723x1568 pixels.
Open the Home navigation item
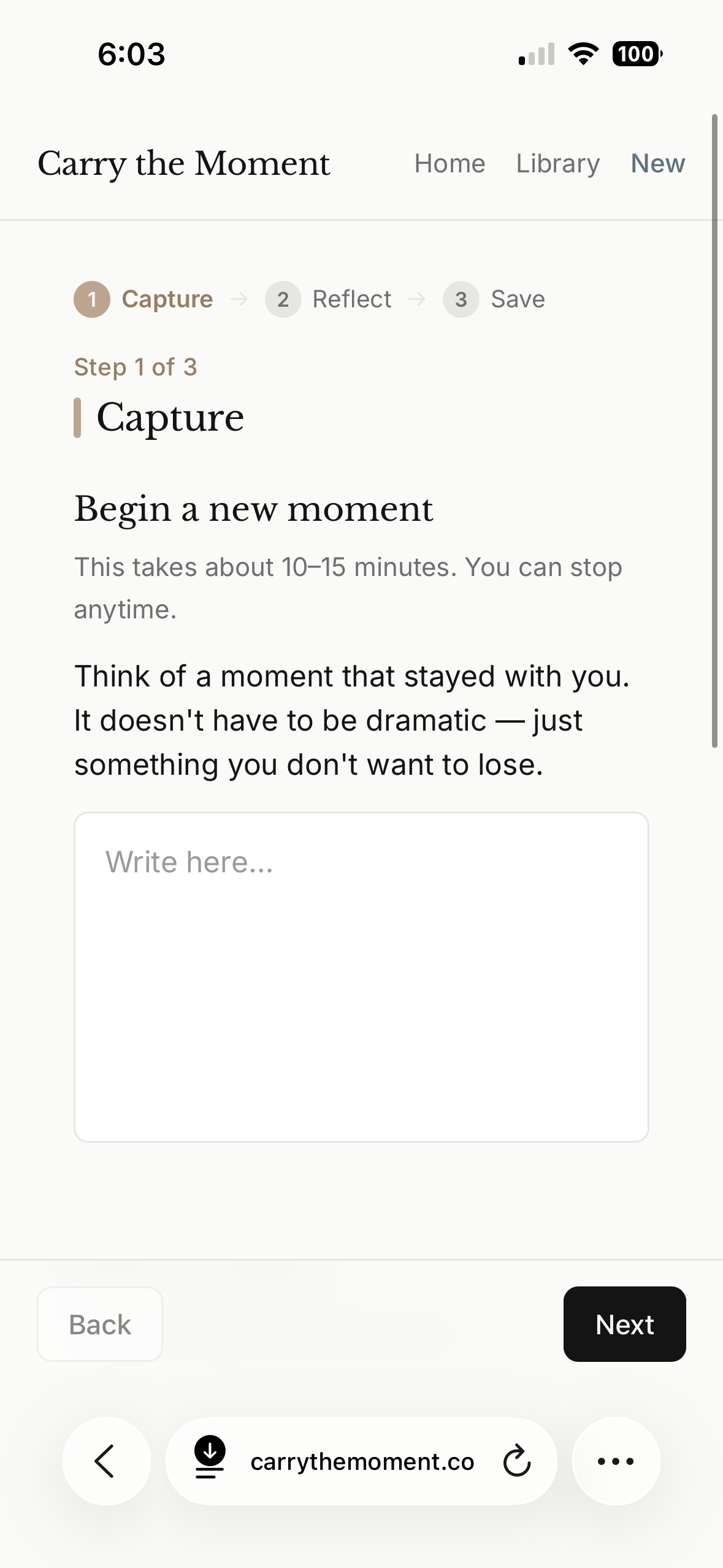449,164
